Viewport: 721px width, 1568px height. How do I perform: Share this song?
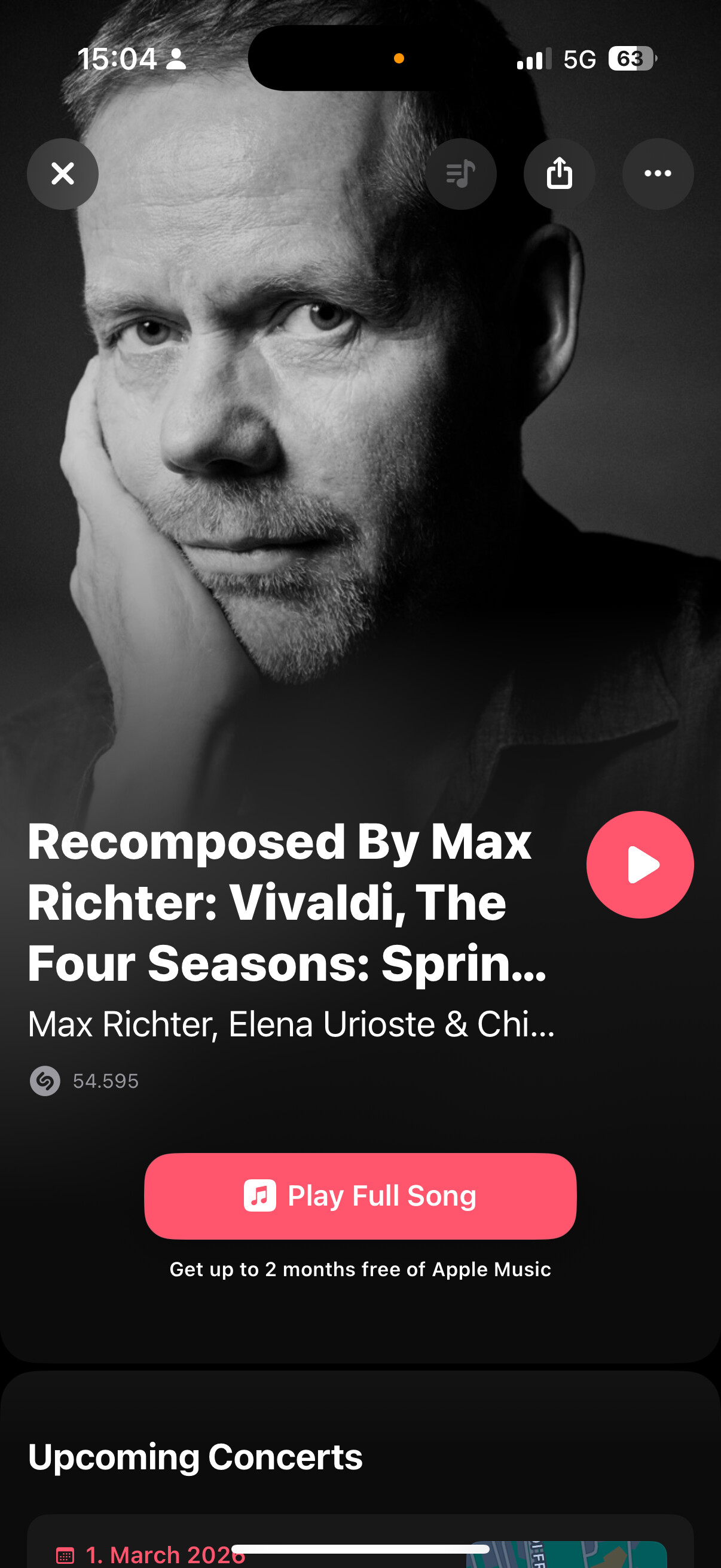[x=559, y=174]
